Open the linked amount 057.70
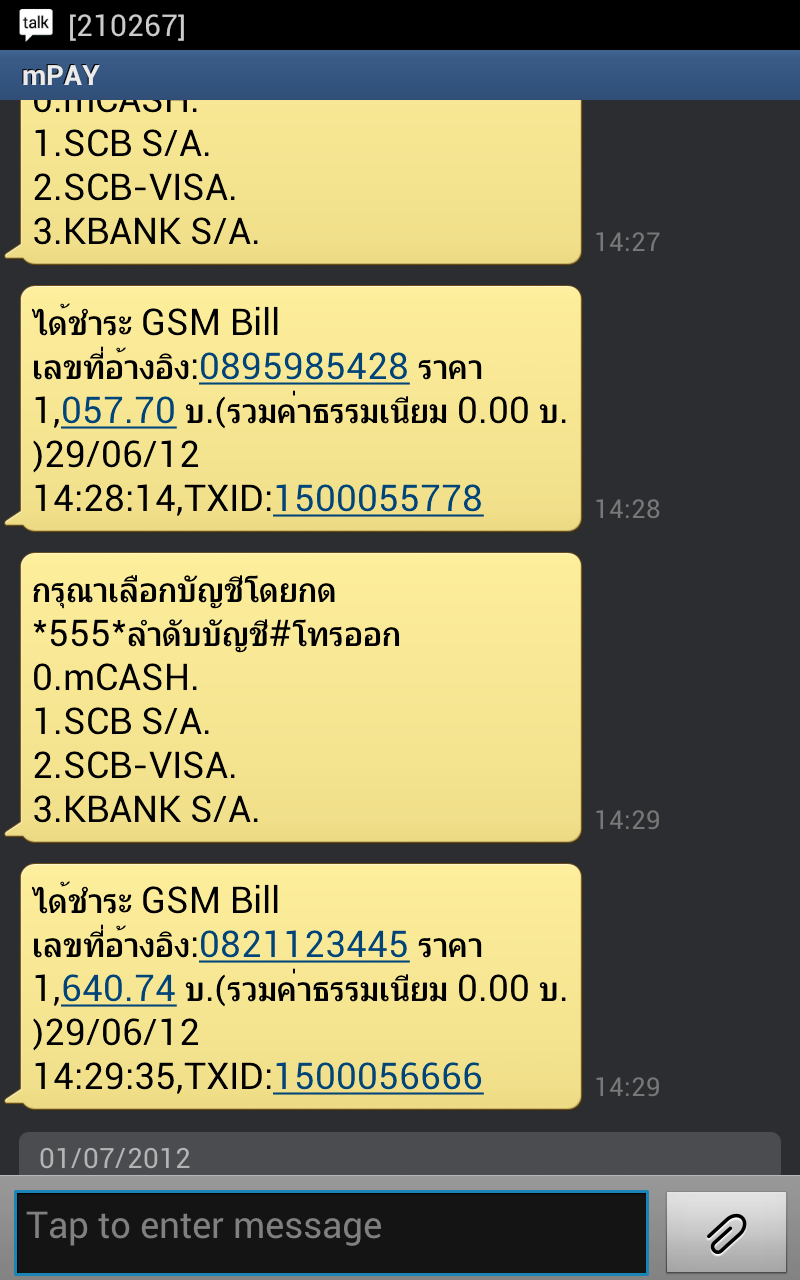The image size is (800, 1280). pos(119,411)
